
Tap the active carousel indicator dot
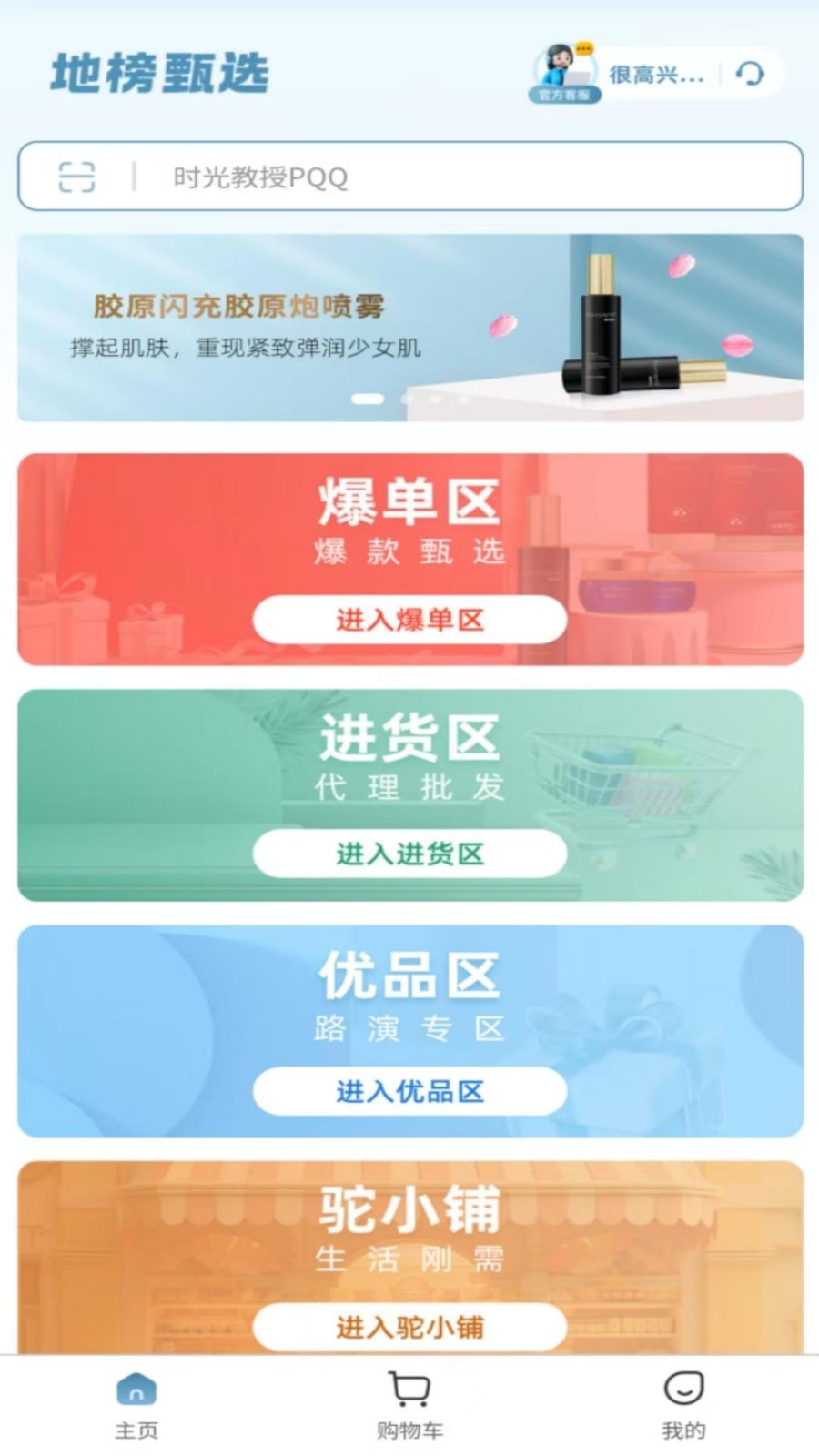point(368,399)
